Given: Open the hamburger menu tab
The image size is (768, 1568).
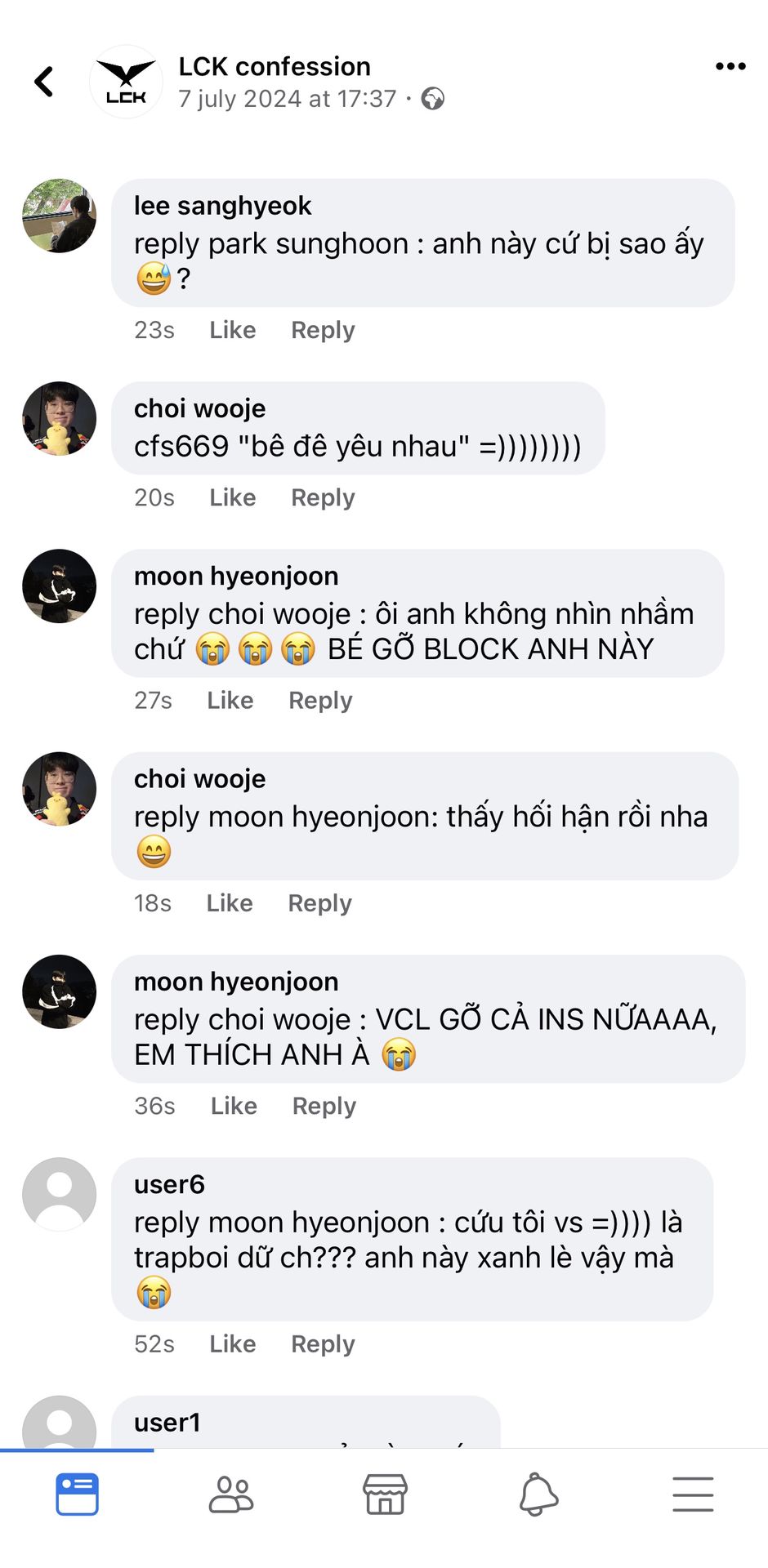Looking at the screenshot, I should click(x=693, y=1494).
